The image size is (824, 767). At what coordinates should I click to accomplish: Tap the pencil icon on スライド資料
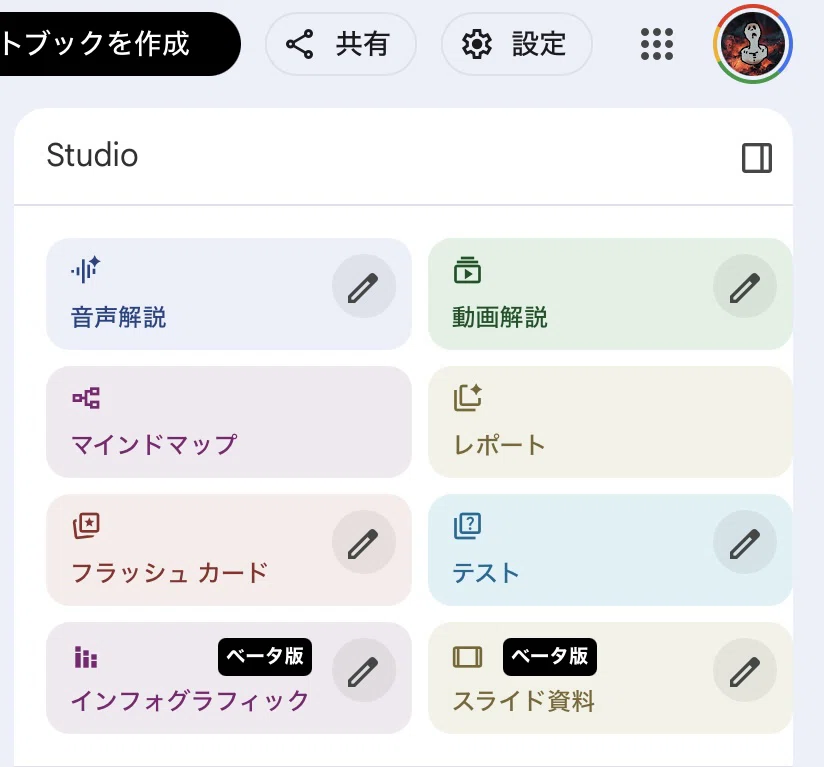point(745,670)
